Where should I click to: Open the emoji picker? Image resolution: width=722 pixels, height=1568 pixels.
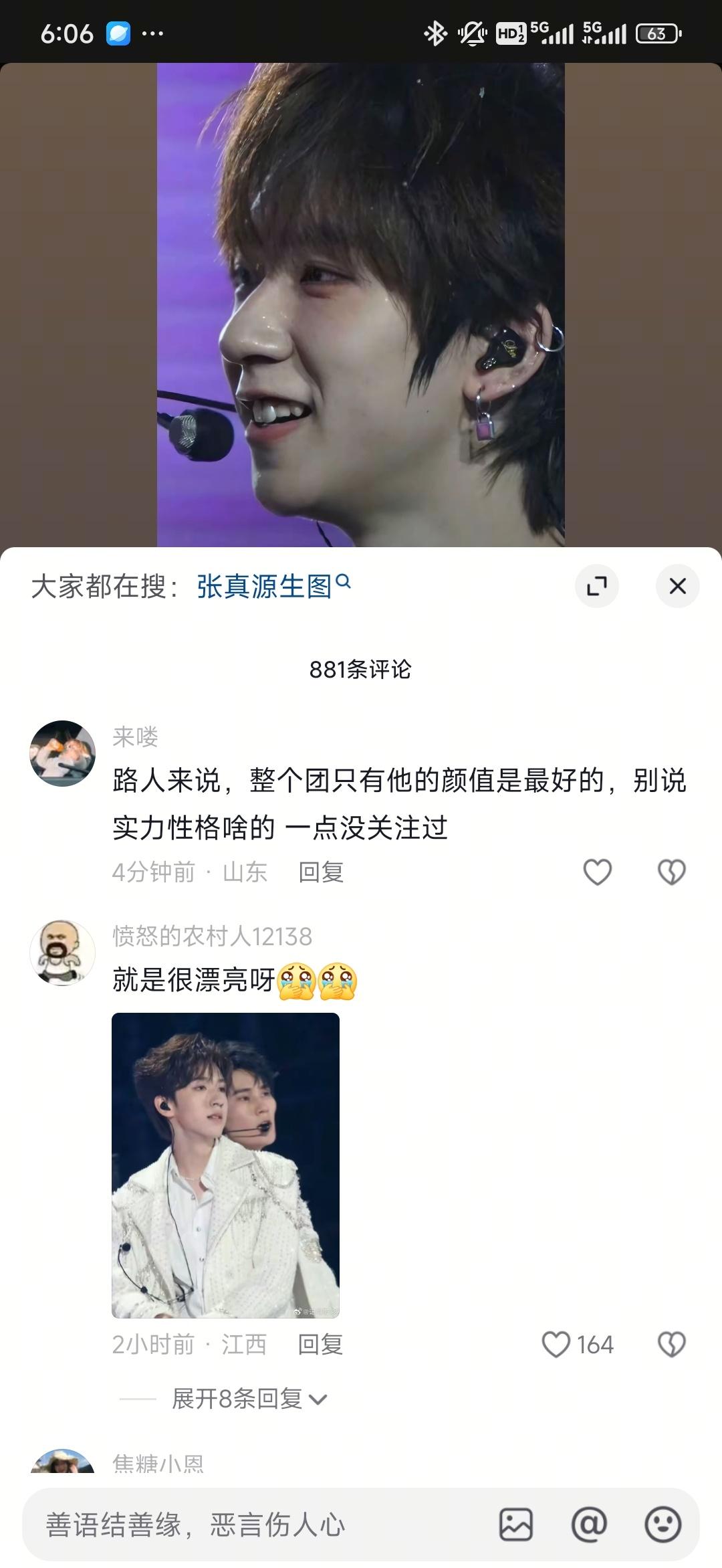(663, 1525)
